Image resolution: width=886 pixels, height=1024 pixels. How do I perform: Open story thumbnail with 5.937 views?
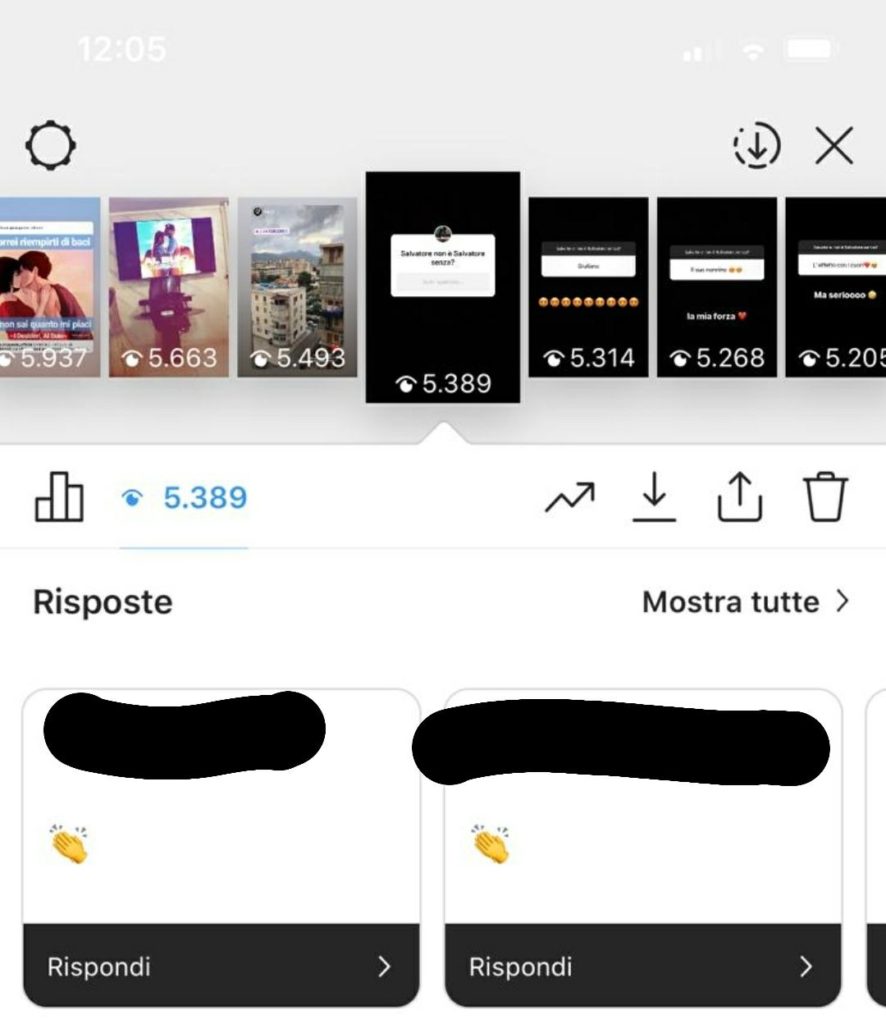pos(48,287)
